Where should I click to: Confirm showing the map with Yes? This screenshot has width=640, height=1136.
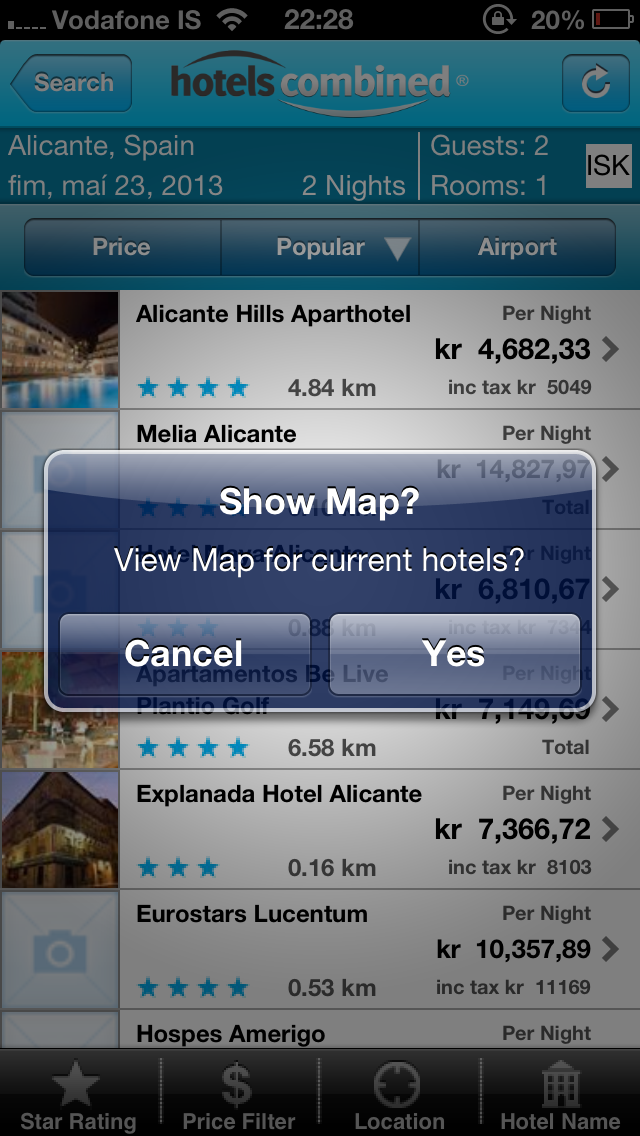coord(454,654)
